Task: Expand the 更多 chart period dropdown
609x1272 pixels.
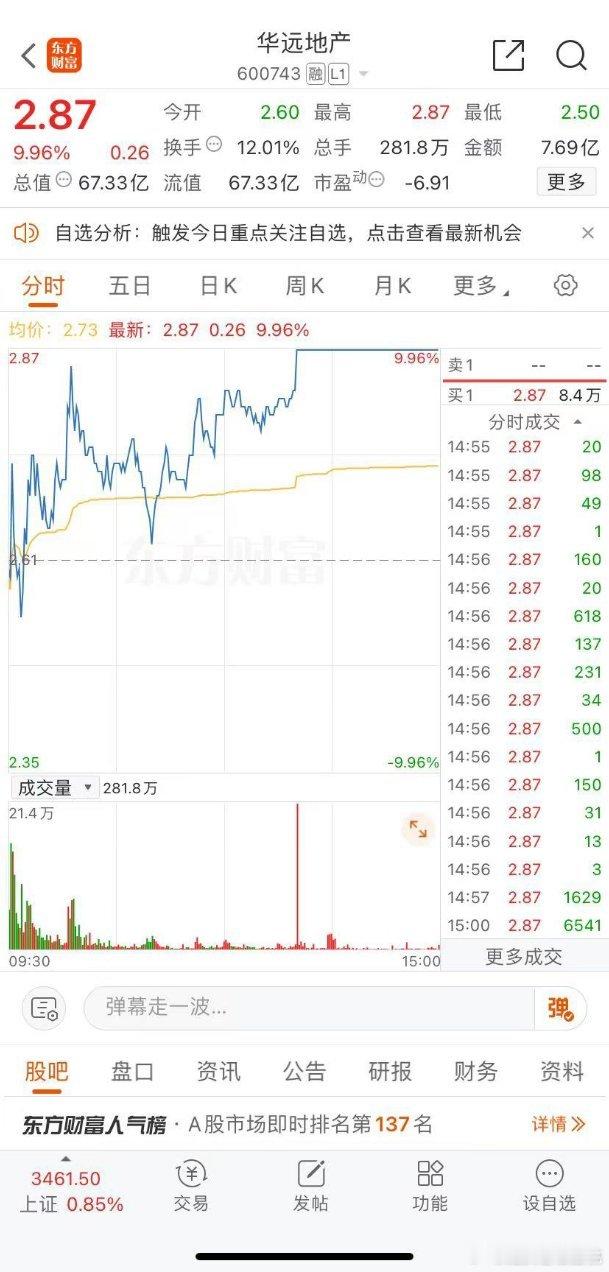Action: coord(481,286)
